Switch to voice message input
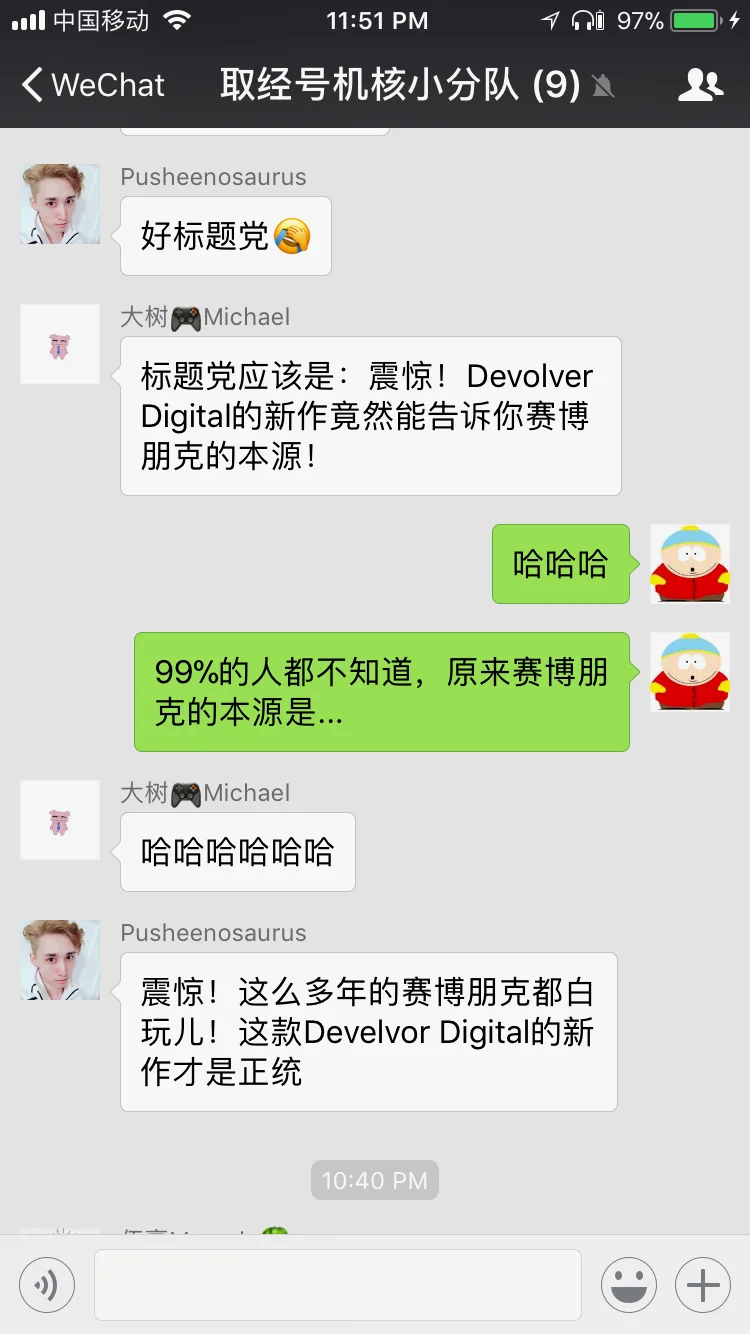Screen dimensions: 750x1334 pyautogui.click(x=47, y=1284)
